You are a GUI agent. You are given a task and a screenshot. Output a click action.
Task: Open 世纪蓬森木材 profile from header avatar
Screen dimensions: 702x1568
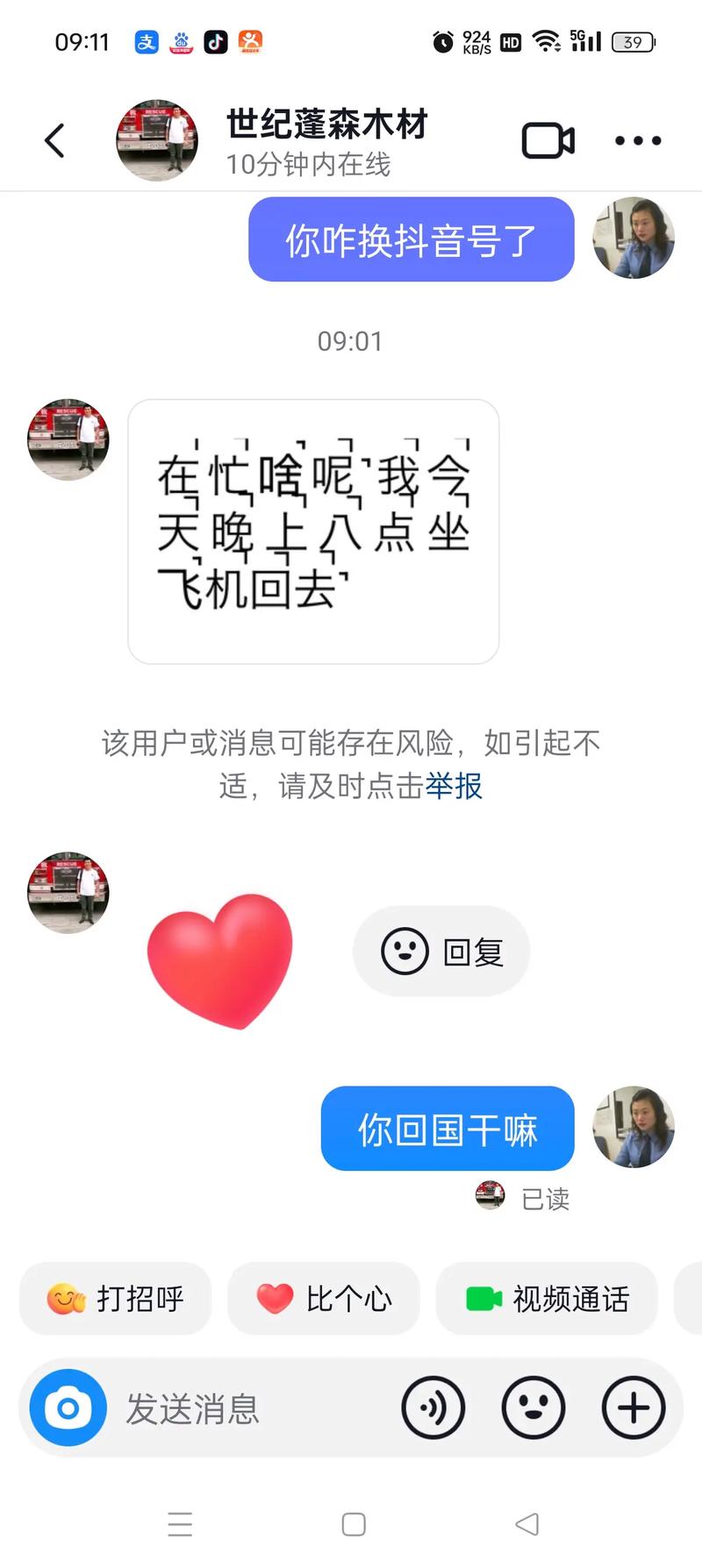point(157,140)
